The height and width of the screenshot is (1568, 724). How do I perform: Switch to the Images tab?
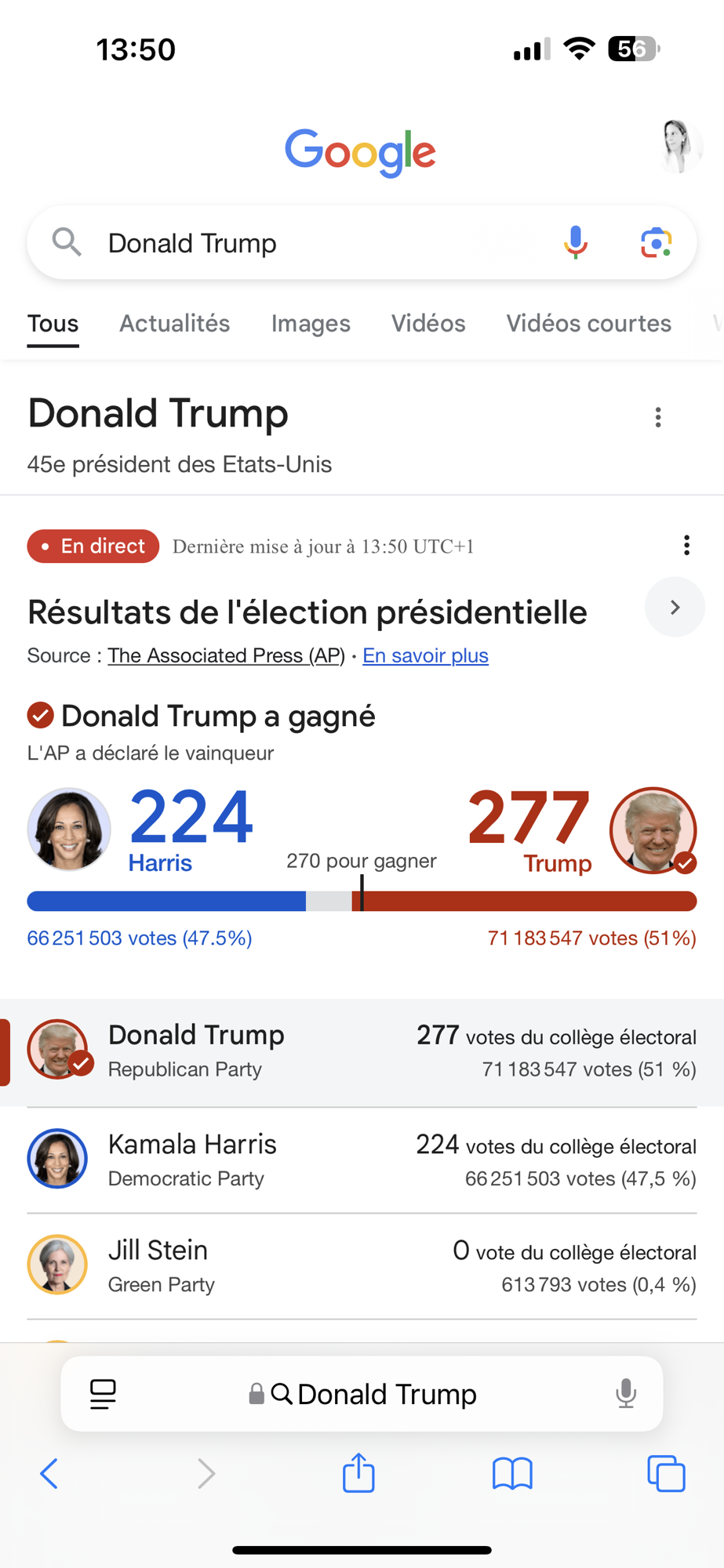tap(311, 324)
